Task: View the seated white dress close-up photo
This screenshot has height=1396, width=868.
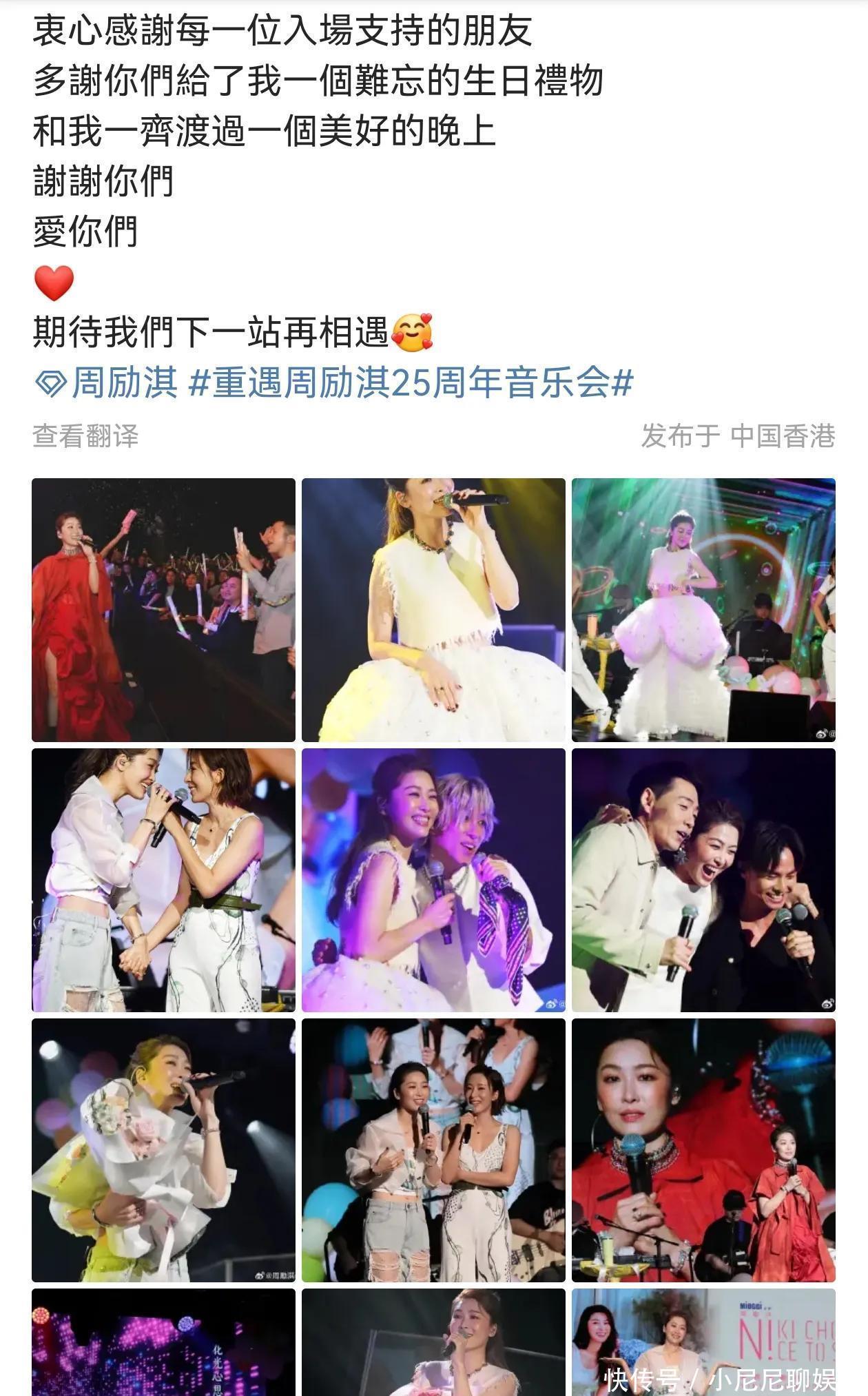Action: [433, 610]
